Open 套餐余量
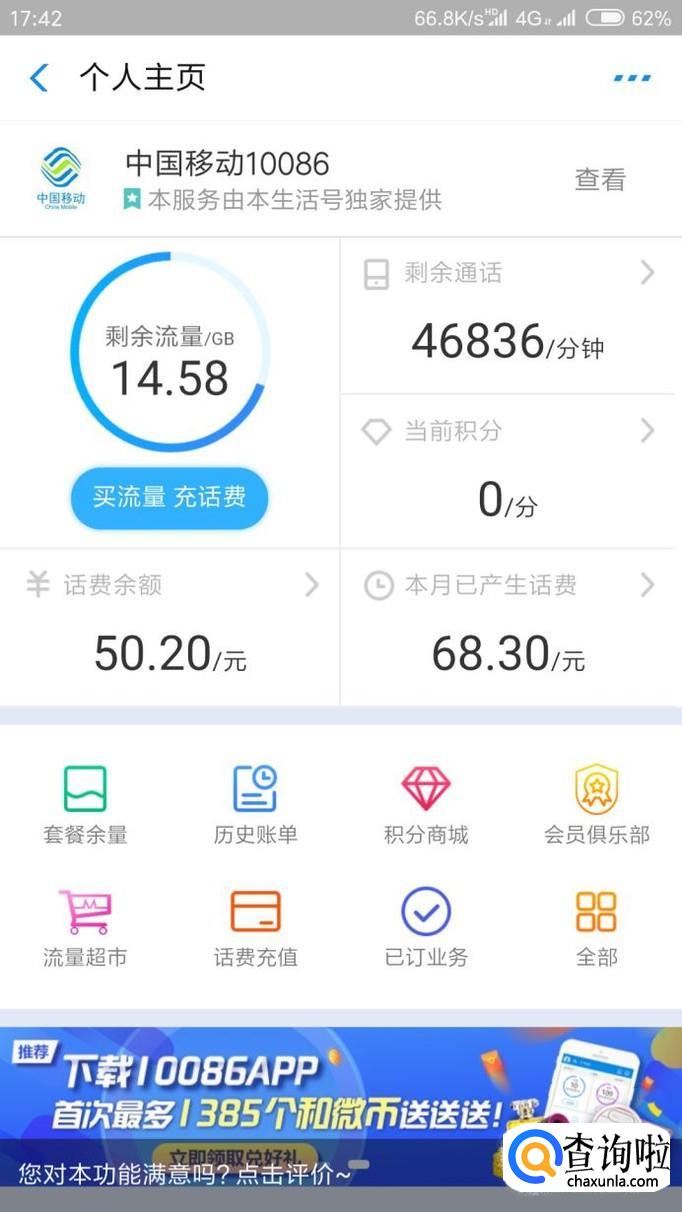 click(x=85, y=804)
